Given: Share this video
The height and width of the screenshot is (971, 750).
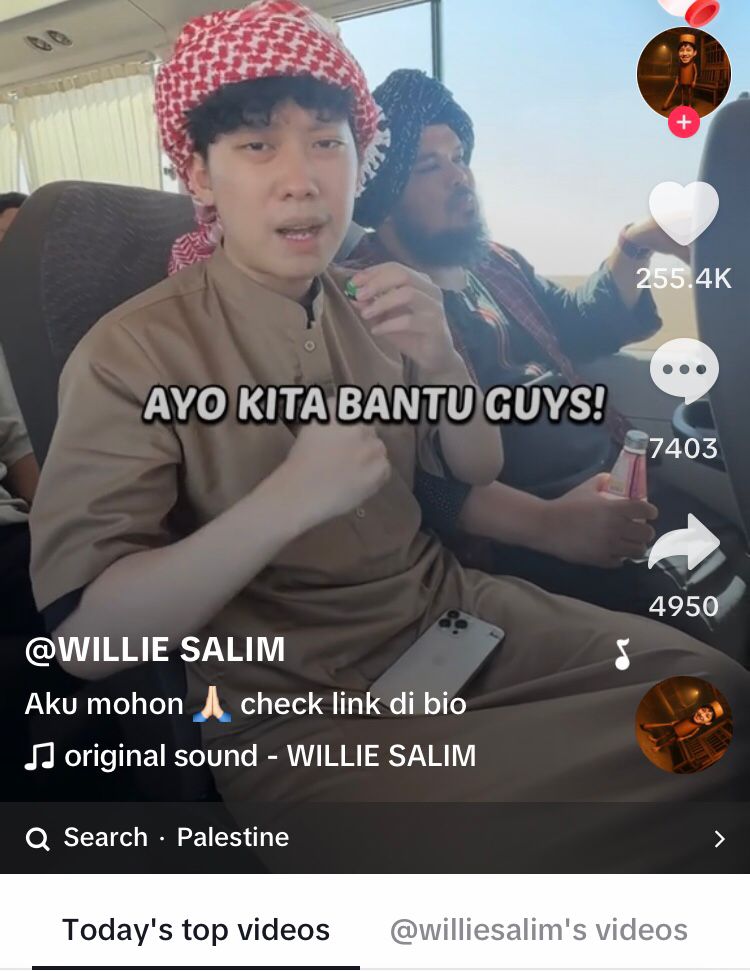Looking at the screenshot, I should point(684,544).
